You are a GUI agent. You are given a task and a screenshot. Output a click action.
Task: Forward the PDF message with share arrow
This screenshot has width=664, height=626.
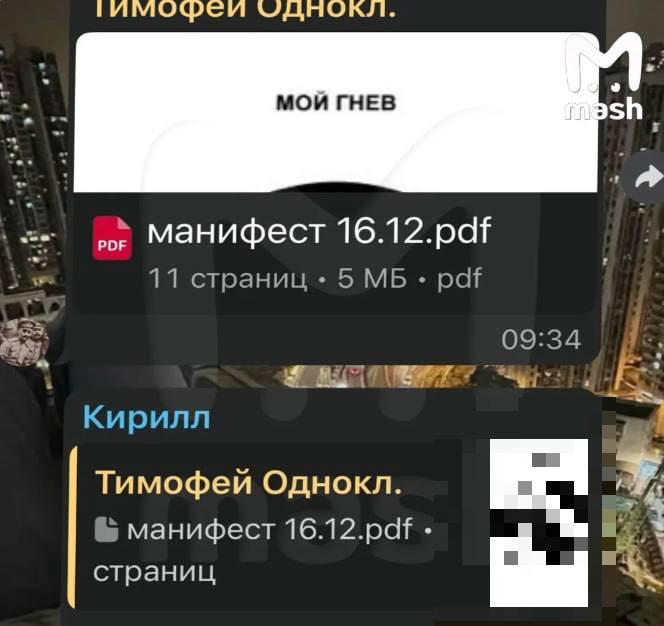point(645,178)
